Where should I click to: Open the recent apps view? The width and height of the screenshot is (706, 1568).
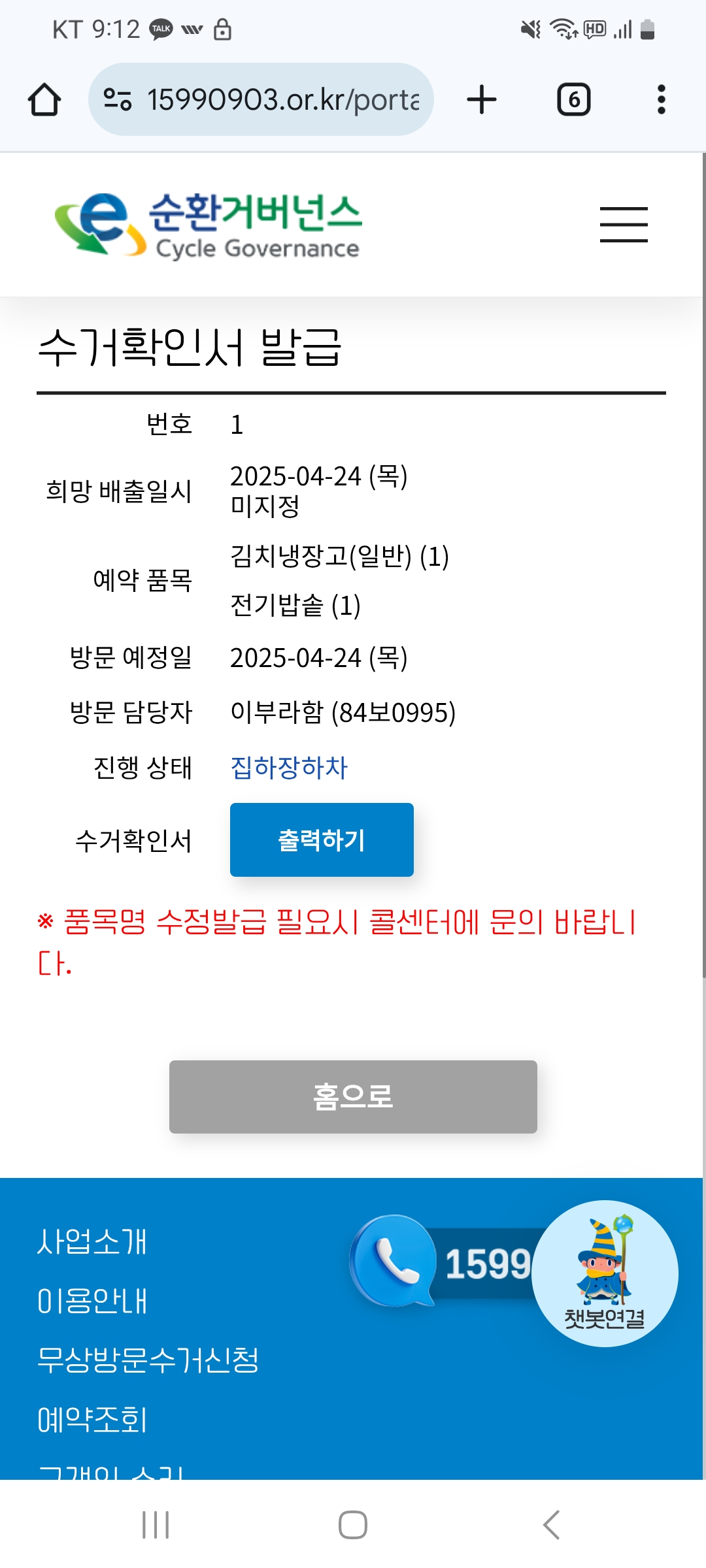coord(156,1525)
